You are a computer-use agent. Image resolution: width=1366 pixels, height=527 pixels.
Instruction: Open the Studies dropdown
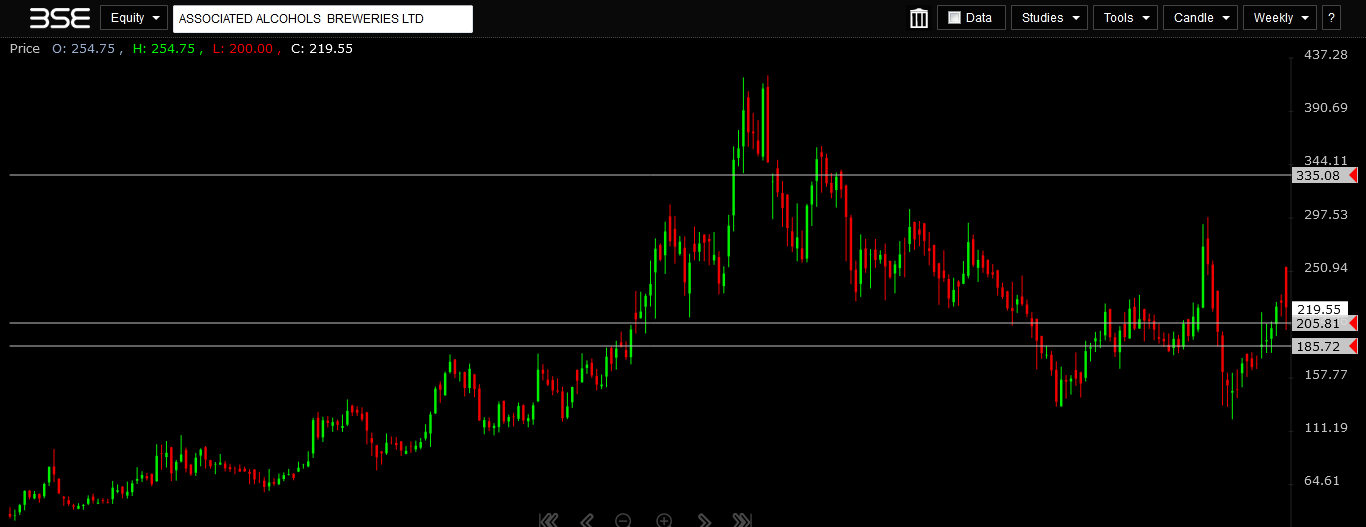tap(1049, 18)
